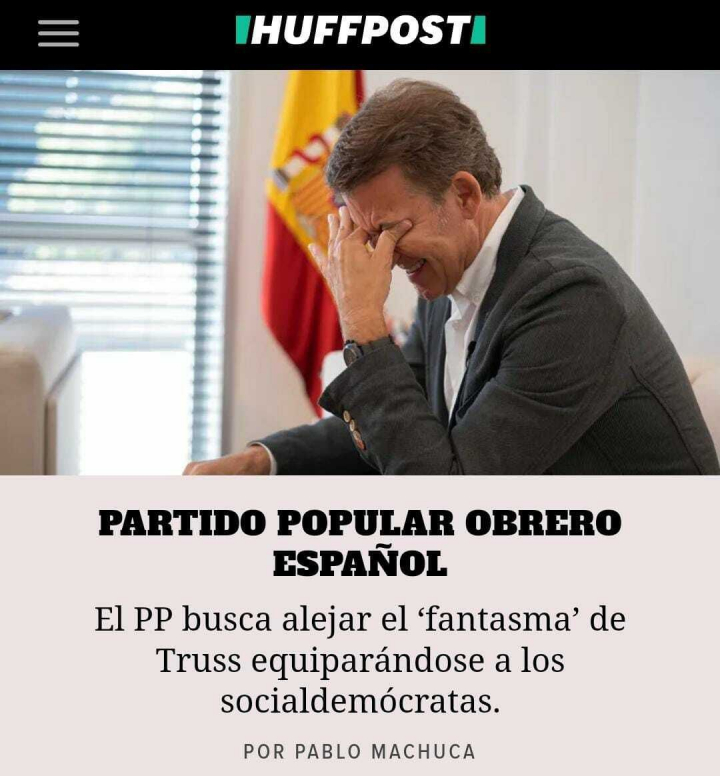
Task: Open the hamburger navigation menu
Action: coord(58,33)
